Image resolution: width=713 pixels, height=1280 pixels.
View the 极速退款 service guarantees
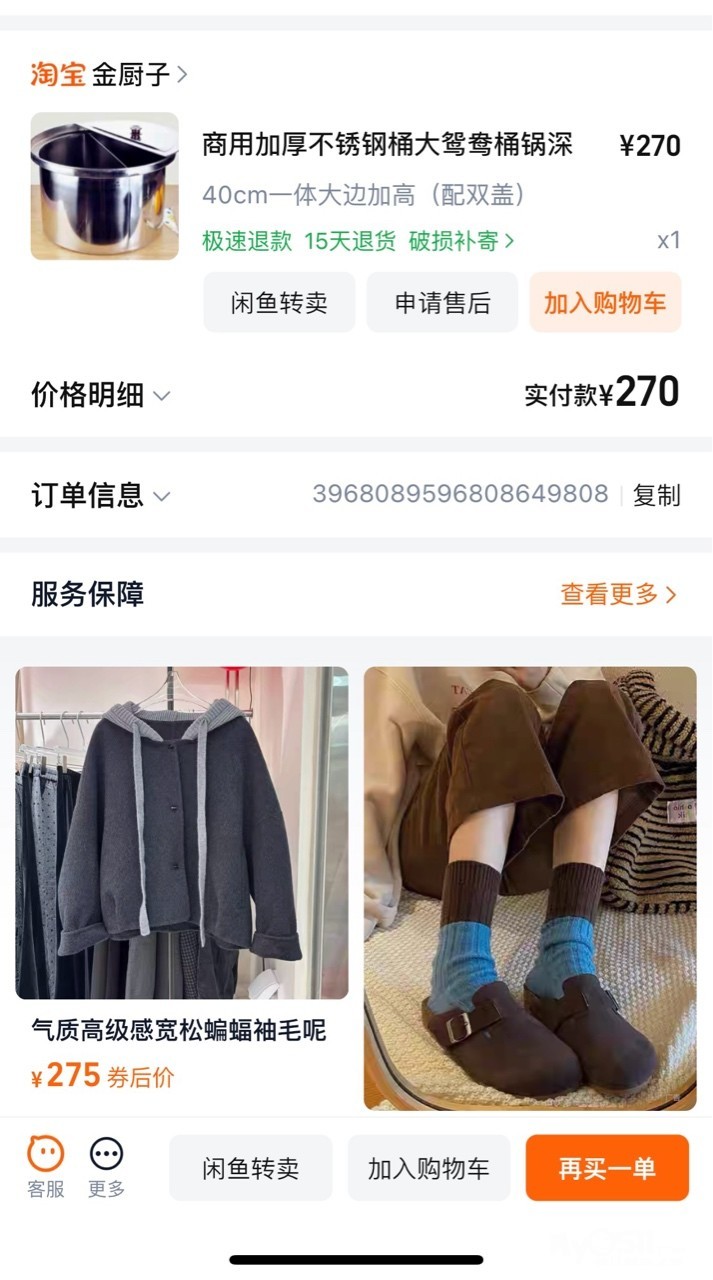tap(358, 241)
